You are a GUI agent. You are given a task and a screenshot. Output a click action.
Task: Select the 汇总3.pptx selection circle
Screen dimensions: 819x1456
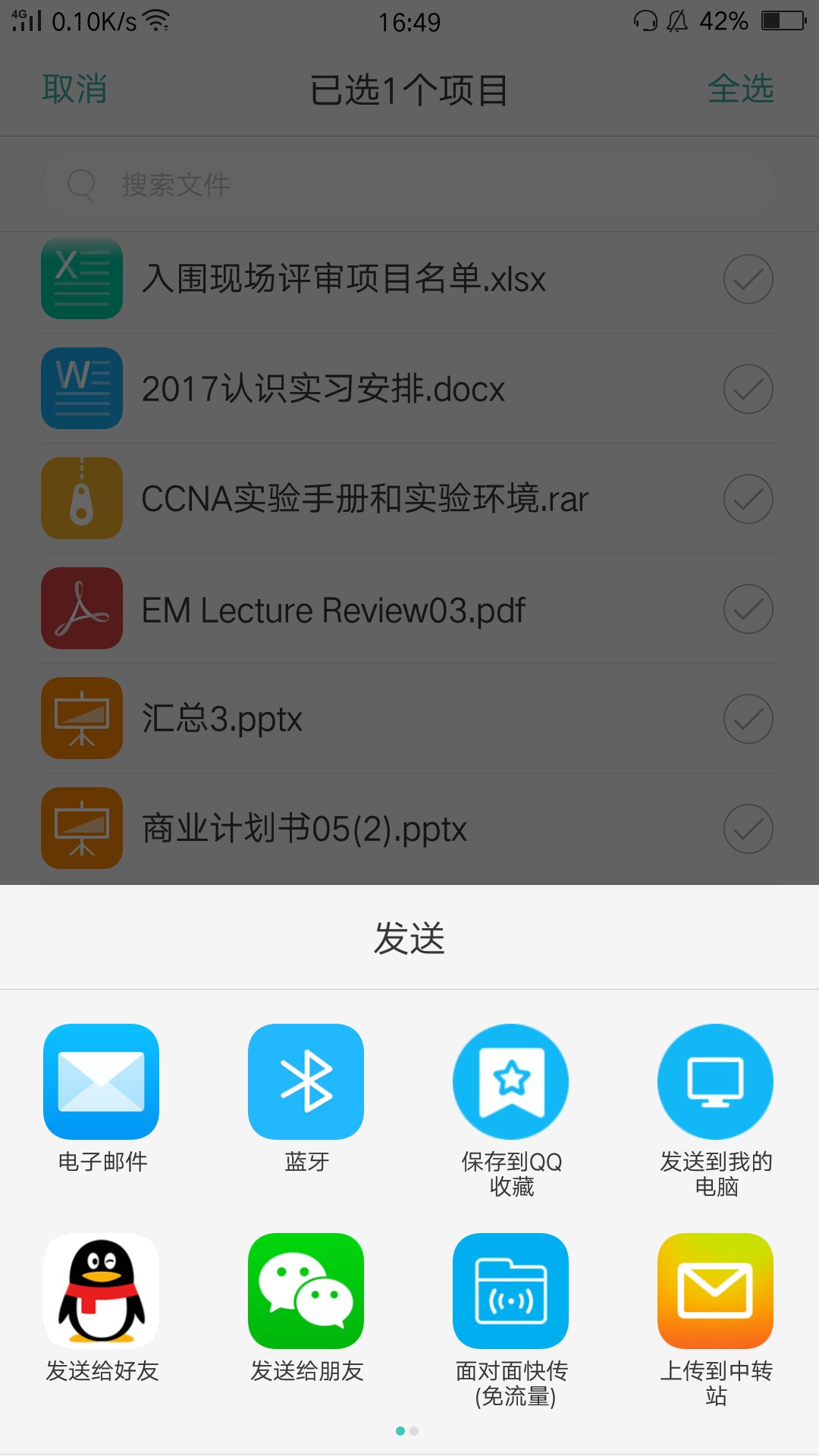click(748, 718)
